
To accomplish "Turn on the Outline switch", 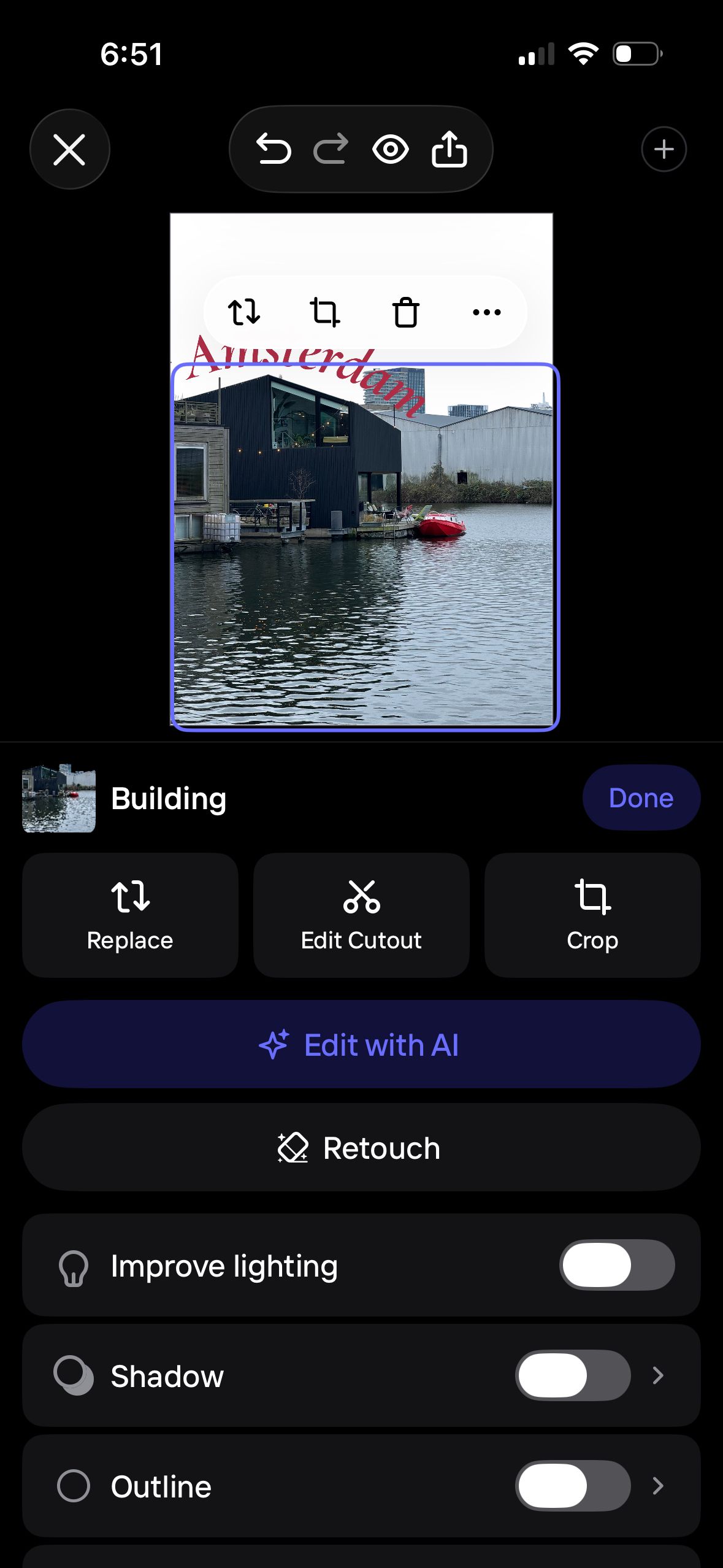I will (x=573, y=1486).
